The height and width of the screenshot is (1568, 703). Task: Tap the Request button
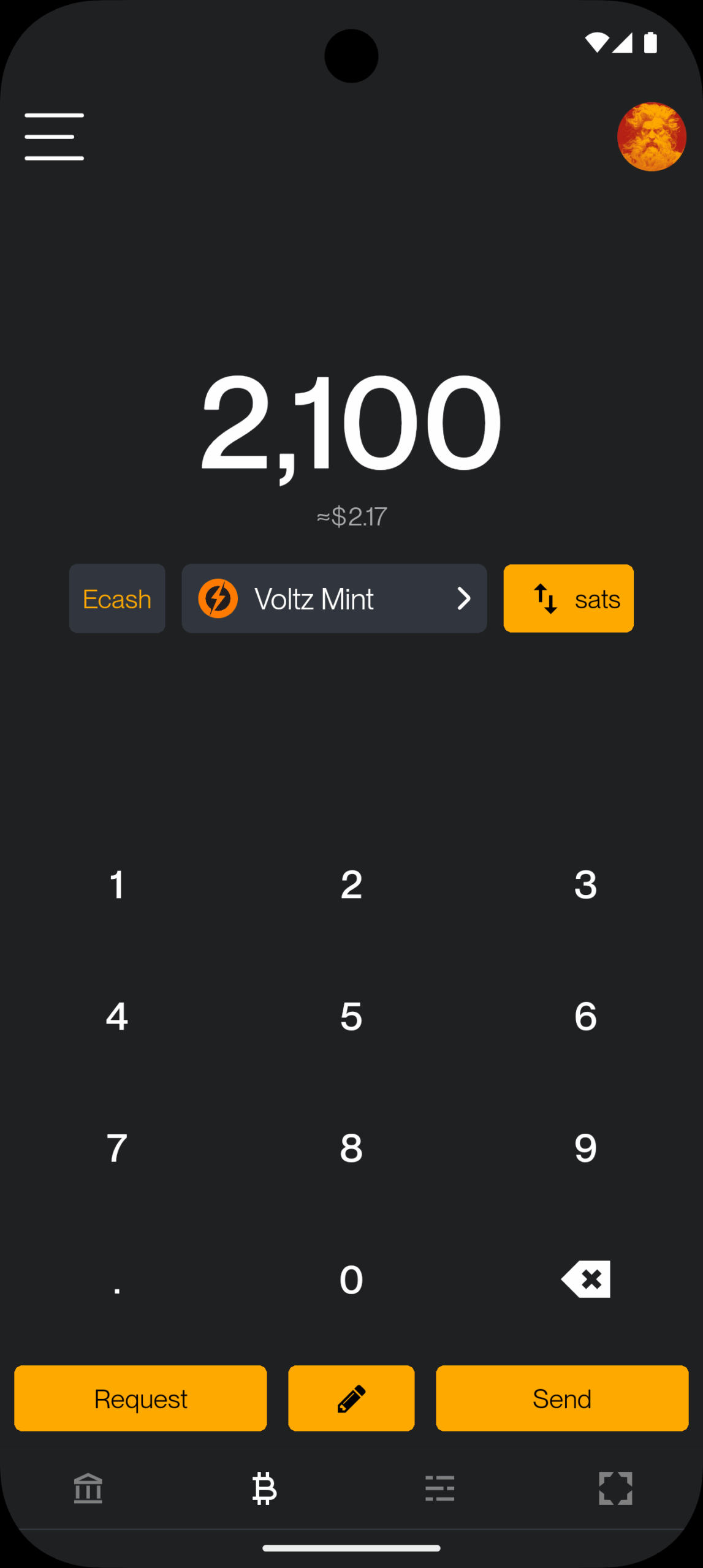[140, 1398]
